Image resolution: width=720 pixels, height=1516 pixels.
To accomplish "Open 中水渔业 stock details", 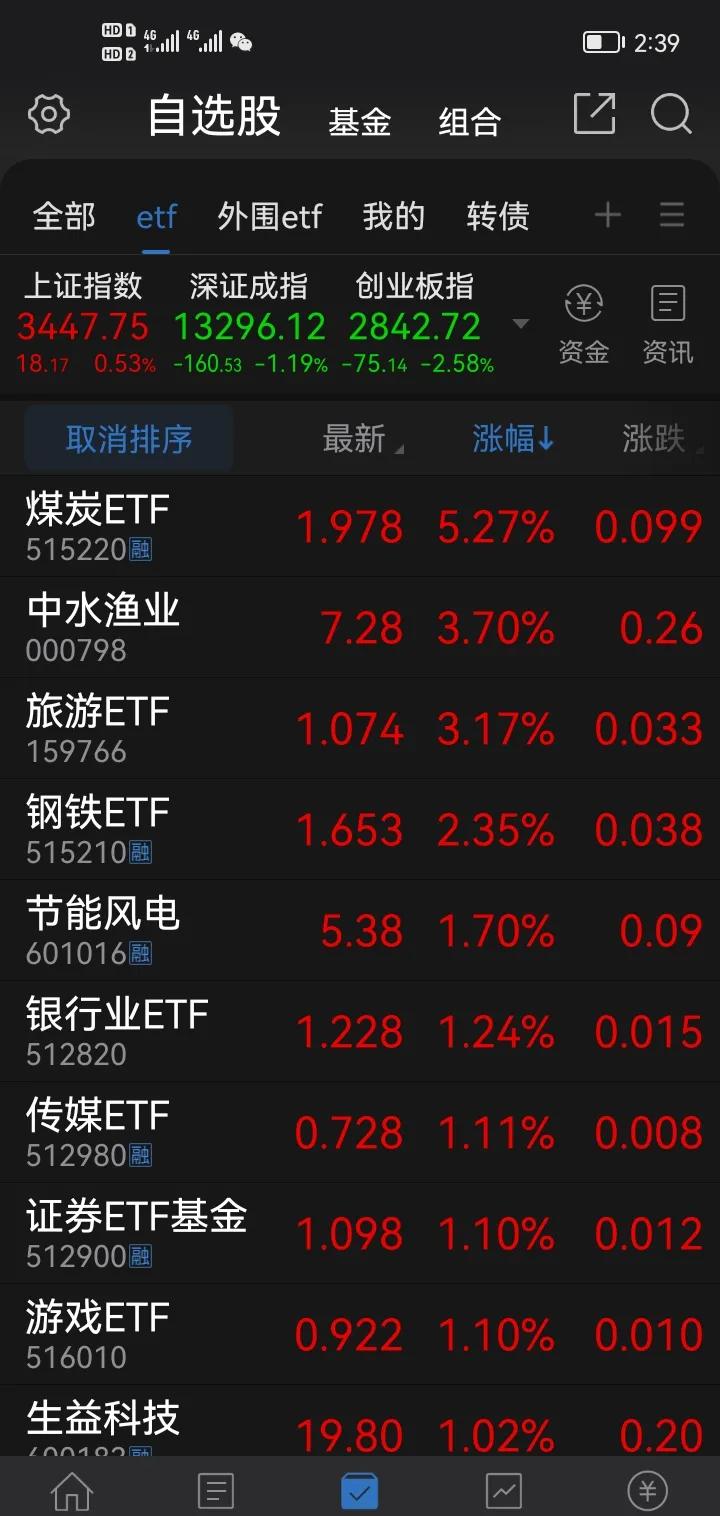I will 360,627.
